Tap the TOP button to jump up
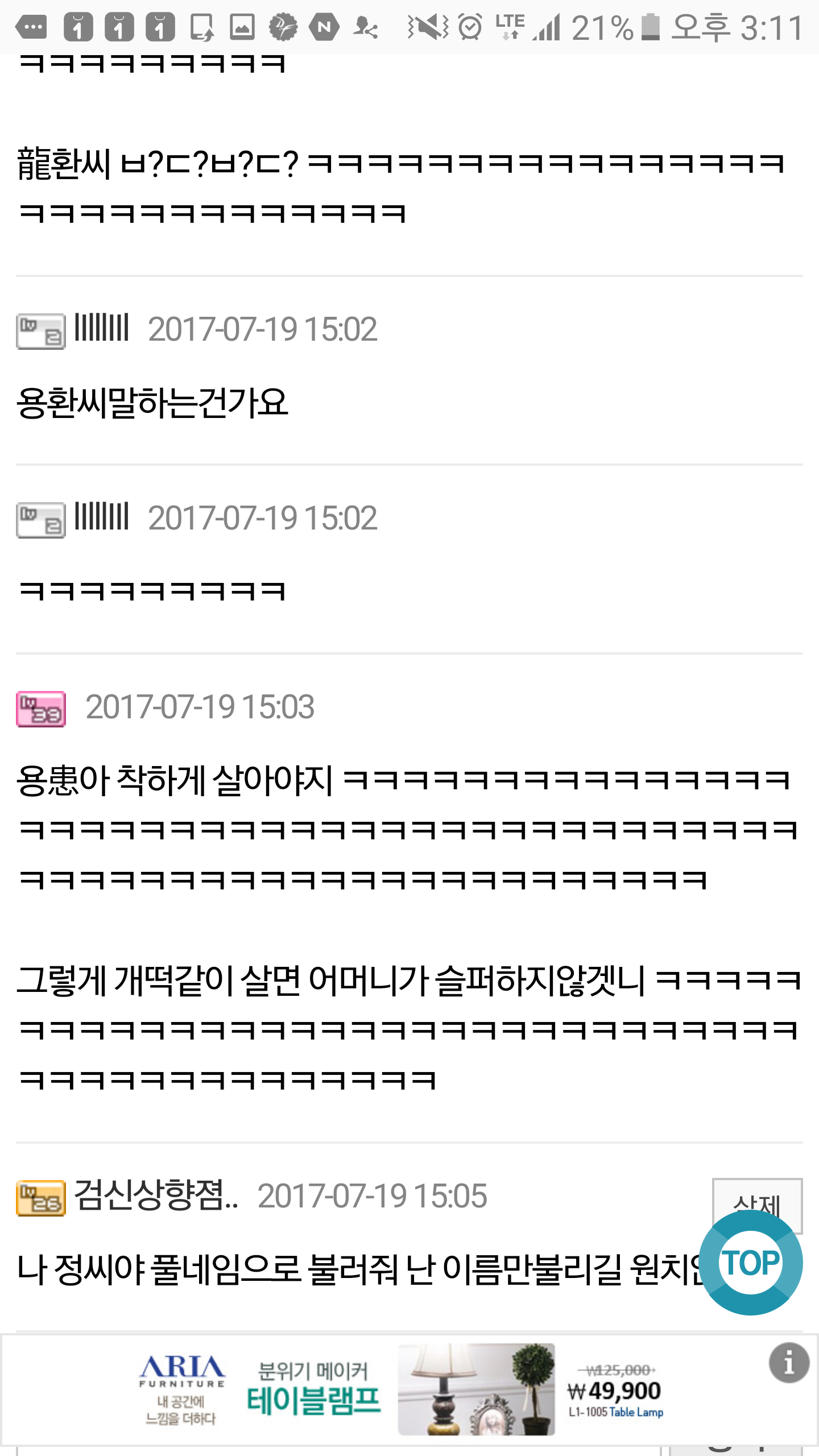Viewport: 819px width, 1456px height. [x=751, y=1263]
